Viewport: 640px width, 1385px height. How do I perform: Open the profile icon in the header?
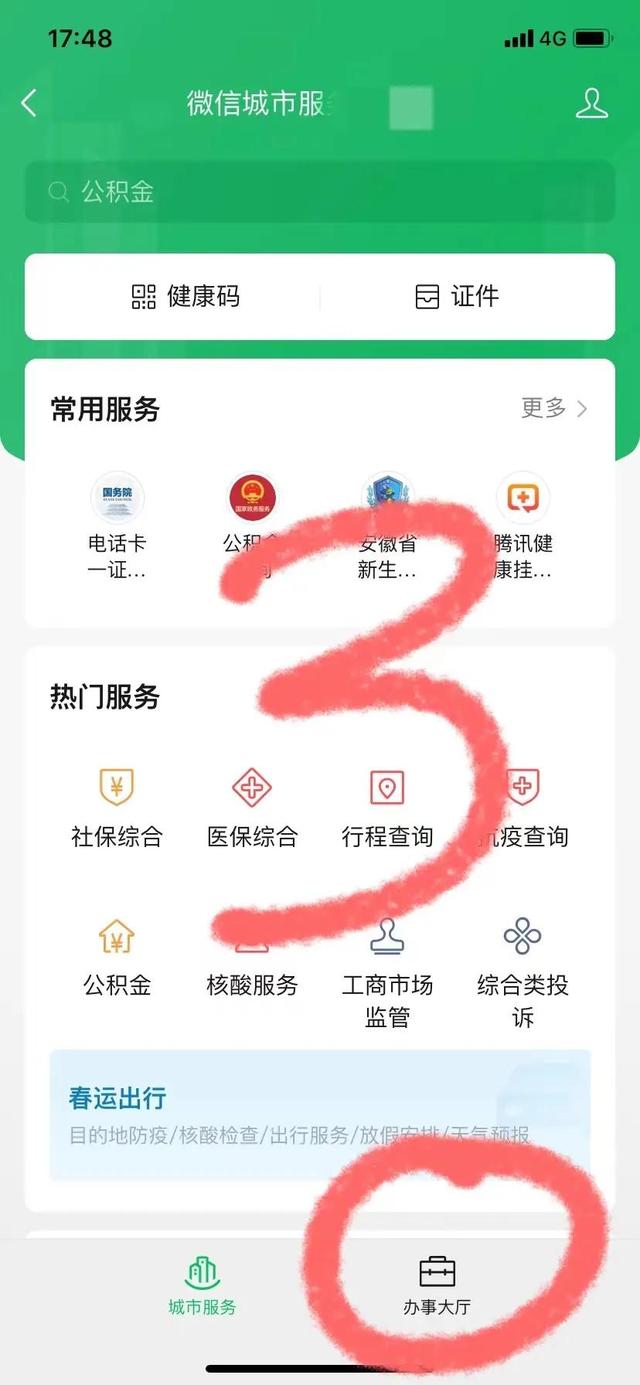tap(592, 103)
